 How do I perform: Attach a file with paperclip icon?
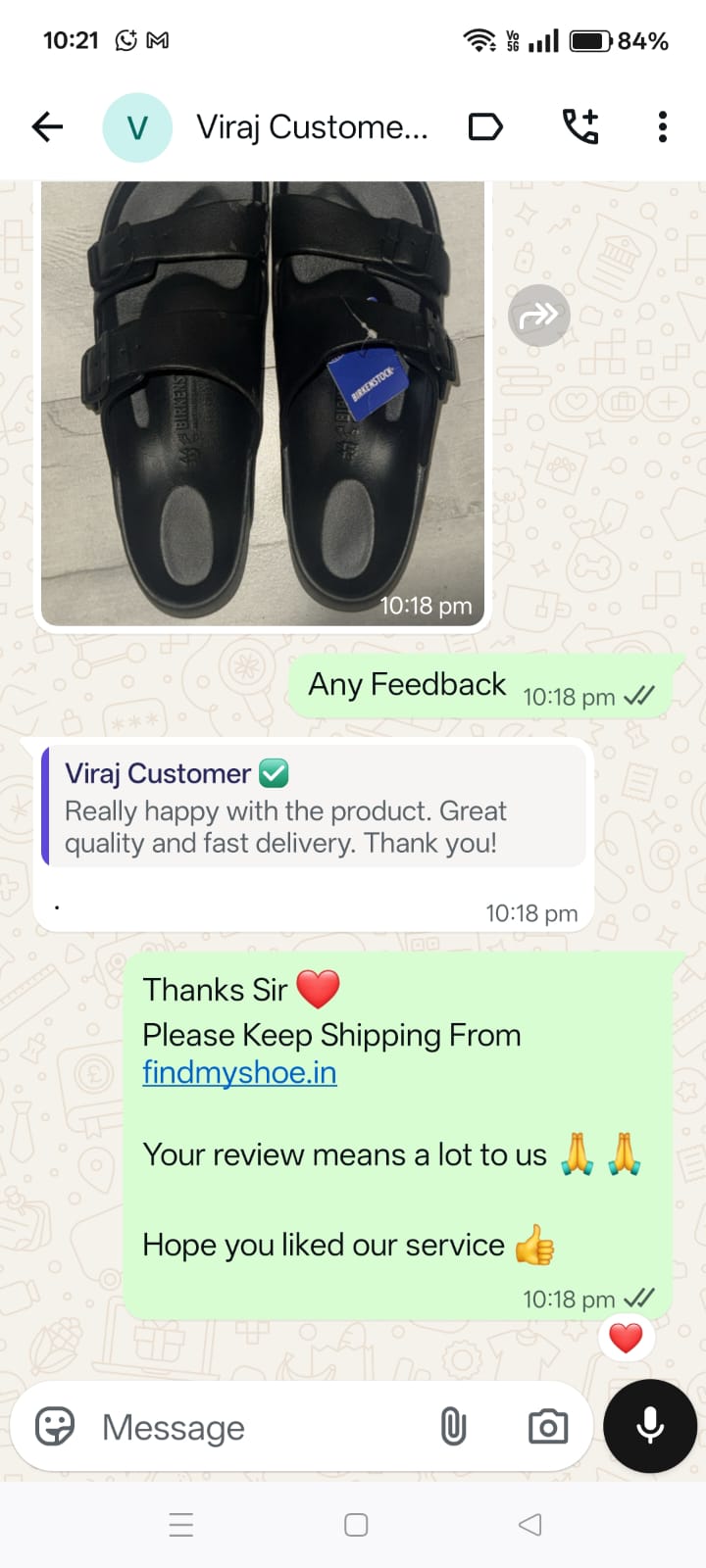453,1427
